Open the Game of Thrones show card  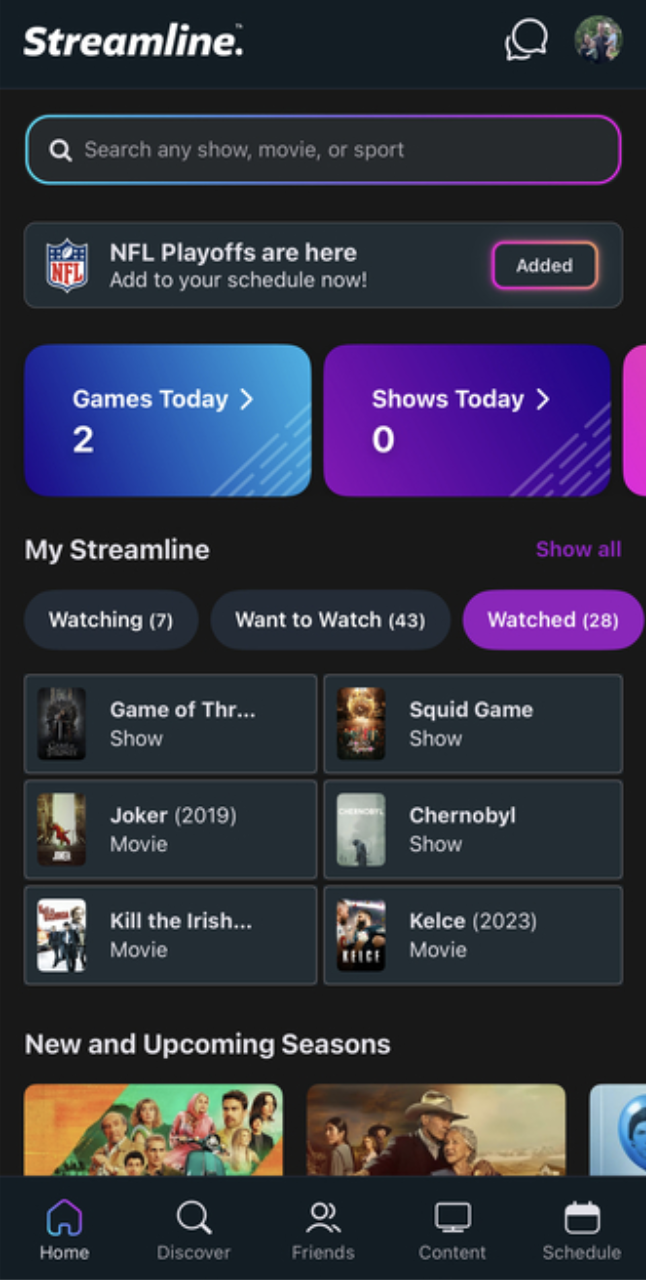tap(170, 724)
